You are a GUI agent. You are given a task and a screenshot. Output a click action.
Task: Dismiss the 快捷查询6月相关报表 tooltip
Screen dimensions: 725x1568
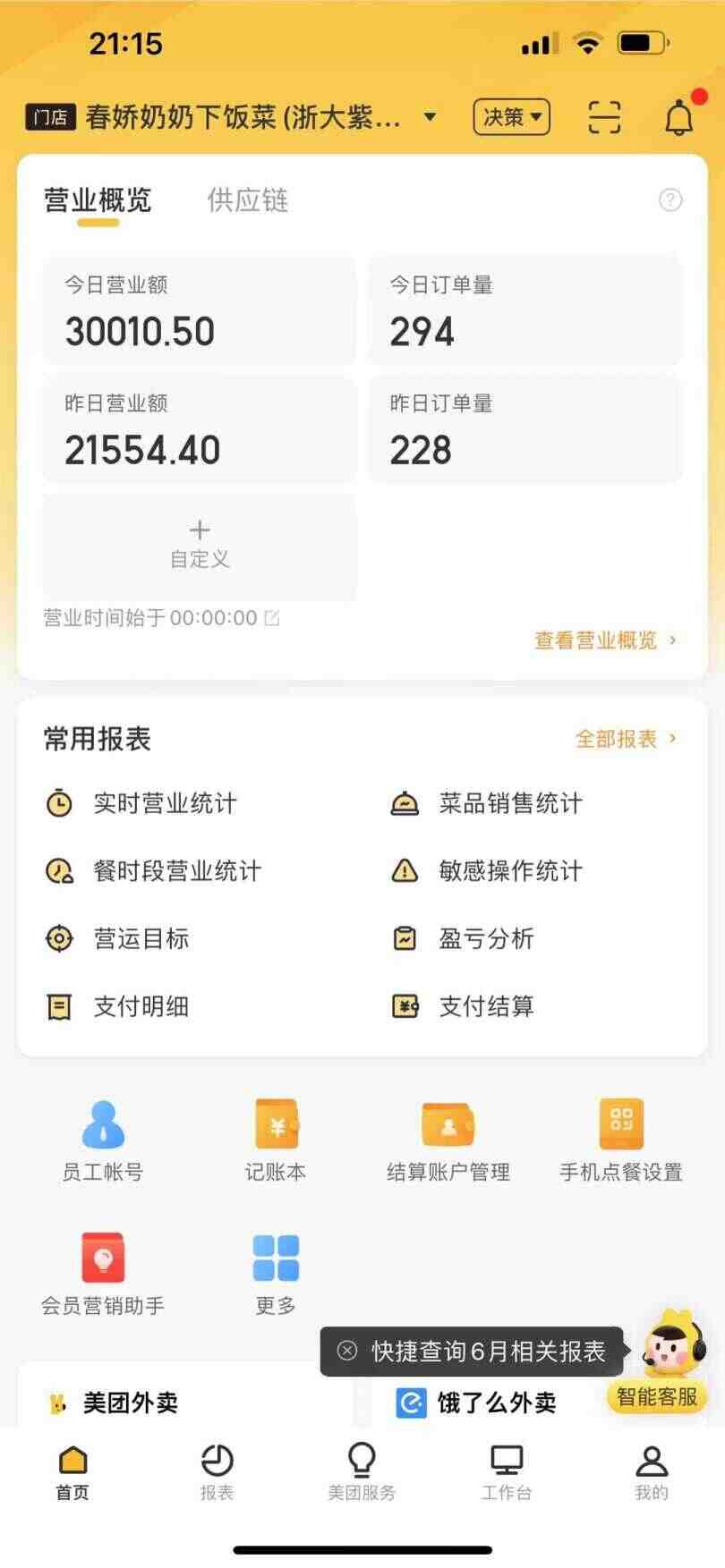coord(347,1351)
